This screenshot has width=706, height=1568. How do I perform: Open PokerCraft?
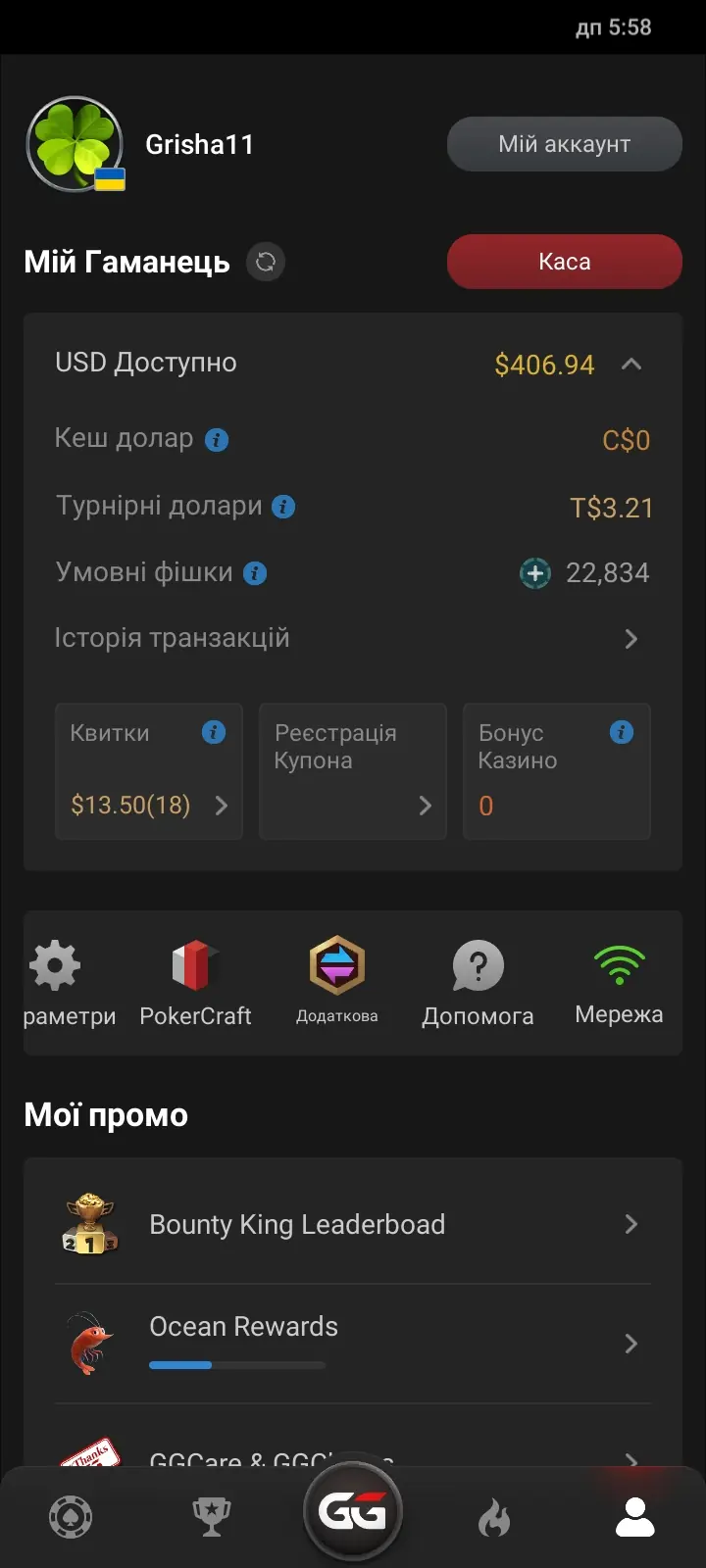pos(195,982)
